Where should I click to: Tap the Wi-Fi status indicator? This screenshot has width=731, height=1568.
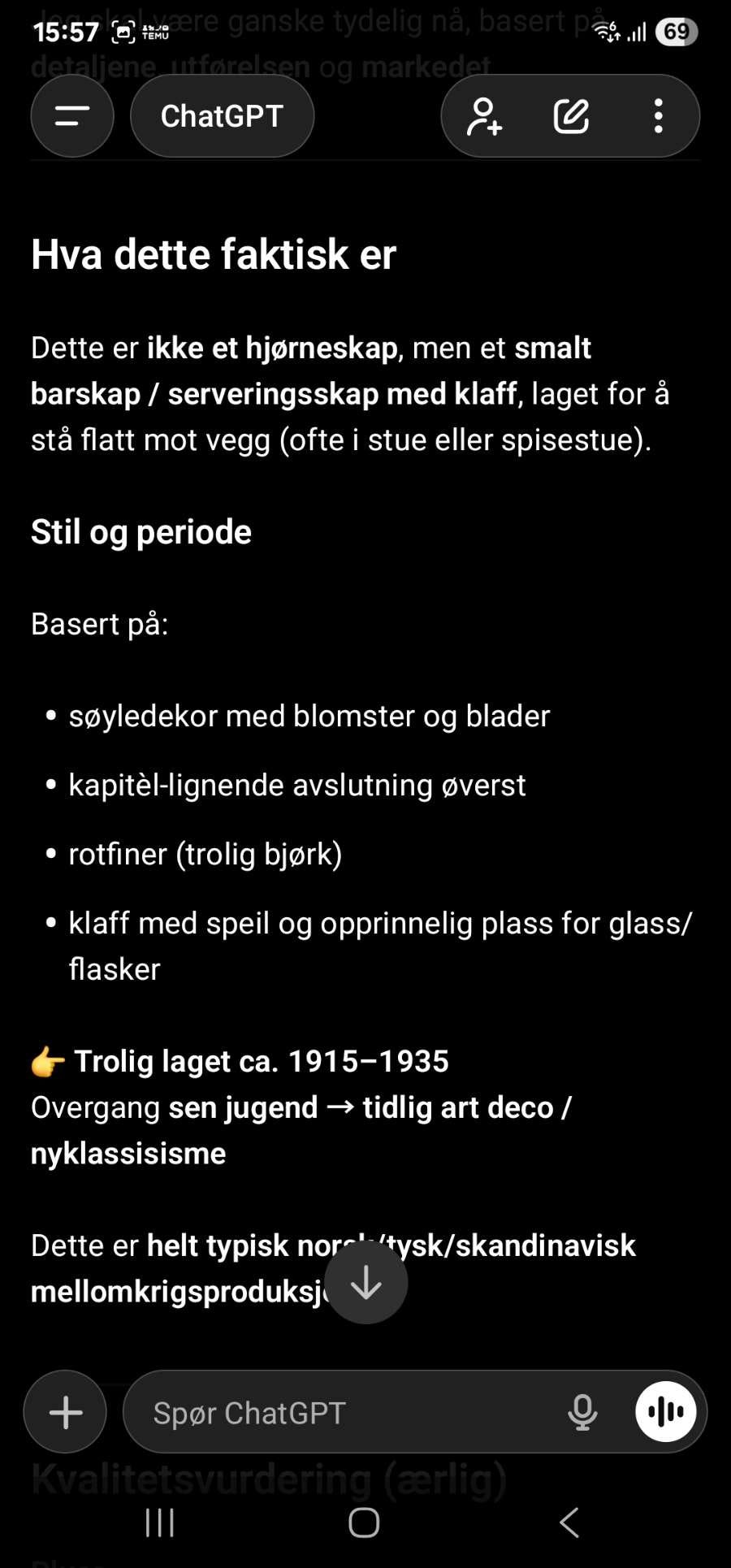coord(606,32)
